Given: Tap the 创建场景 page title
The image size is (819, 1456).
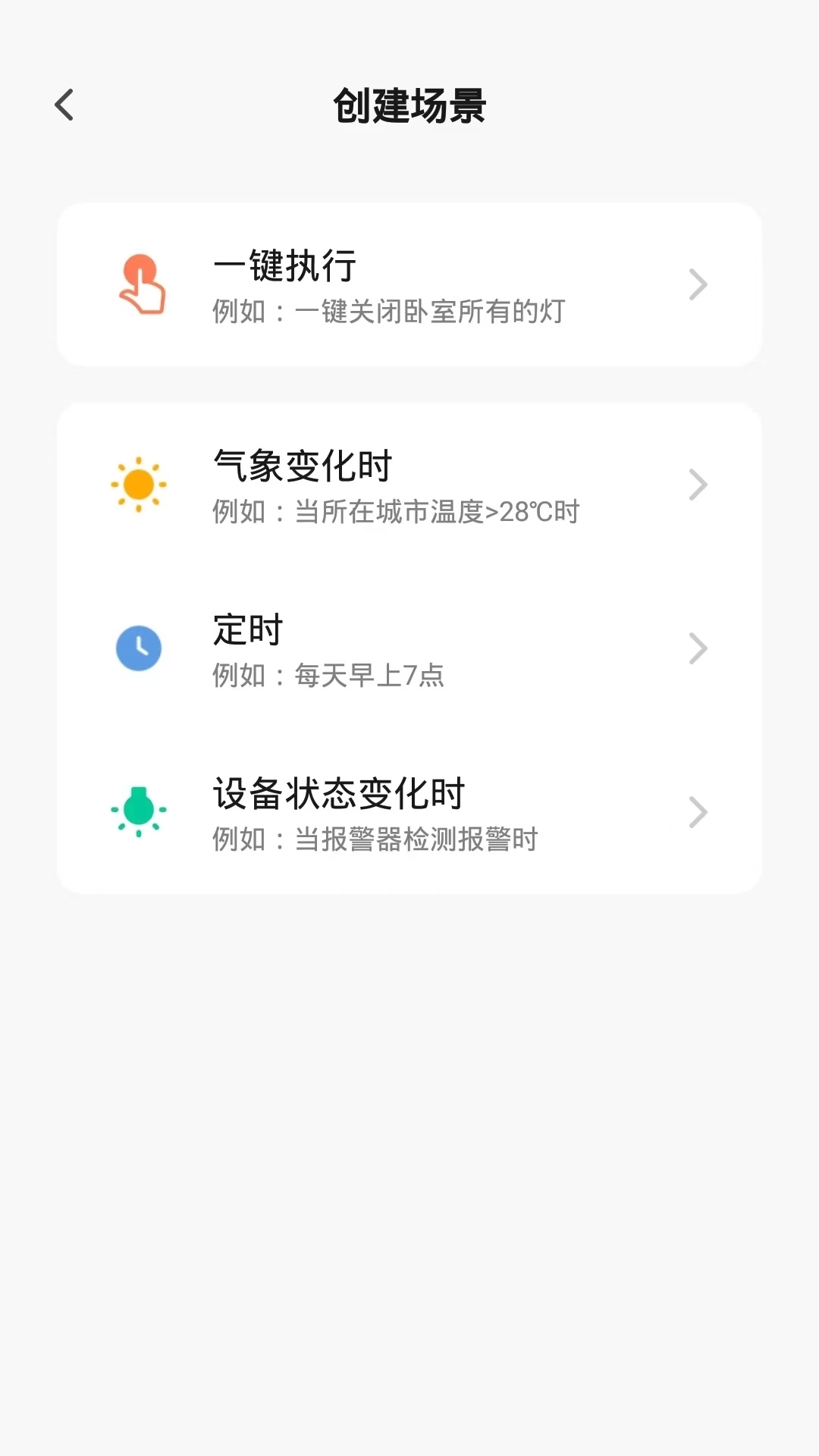Looking at the screenshot, I should click(x=409, y=105).
